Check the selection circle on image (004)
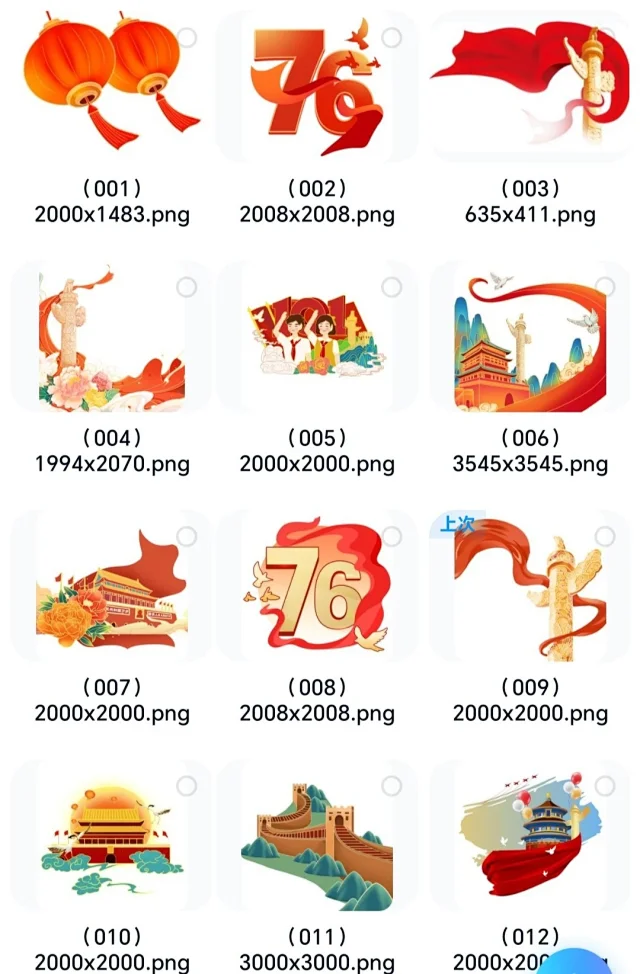640x974 pixels. click(186, 288)
